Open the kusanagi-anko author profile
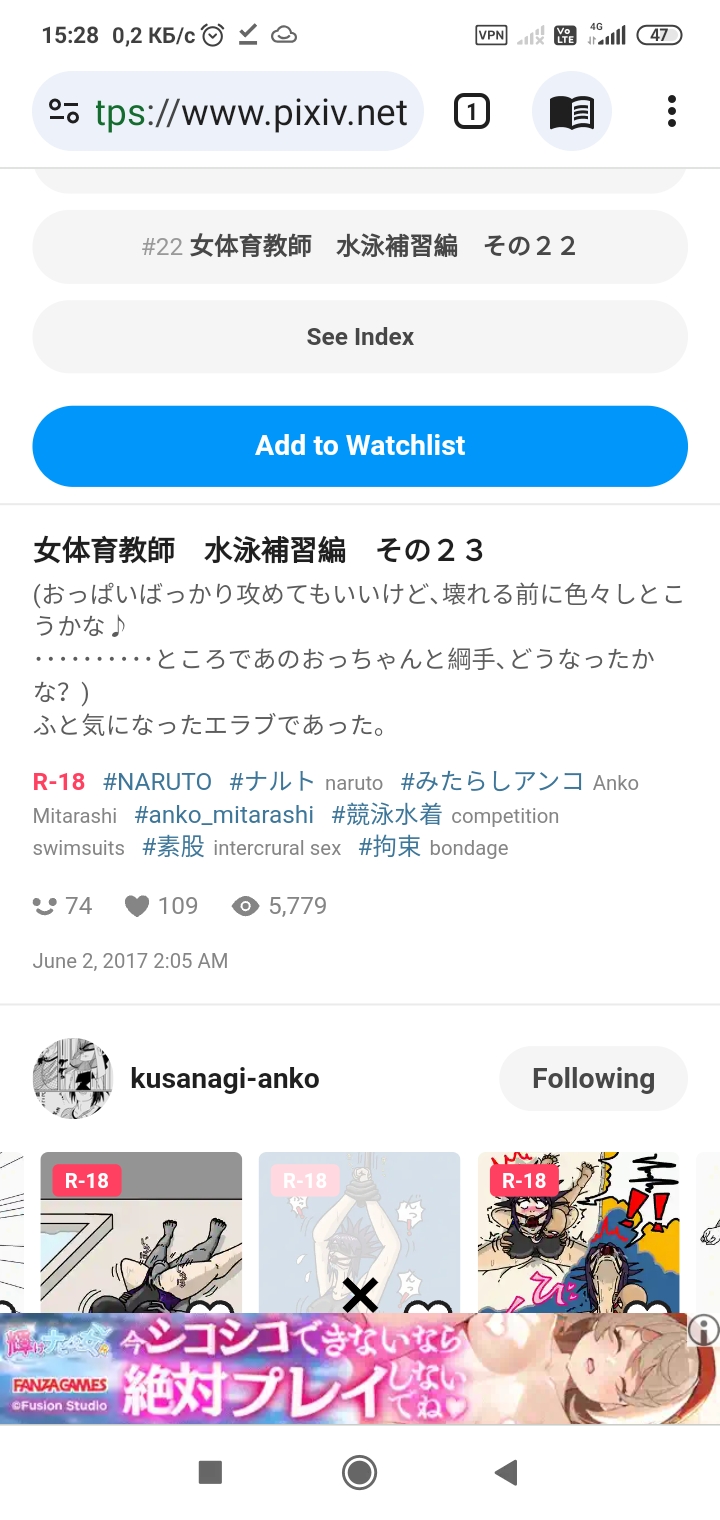Screen dimensions: 720x1520 [x=224, y=1079]
